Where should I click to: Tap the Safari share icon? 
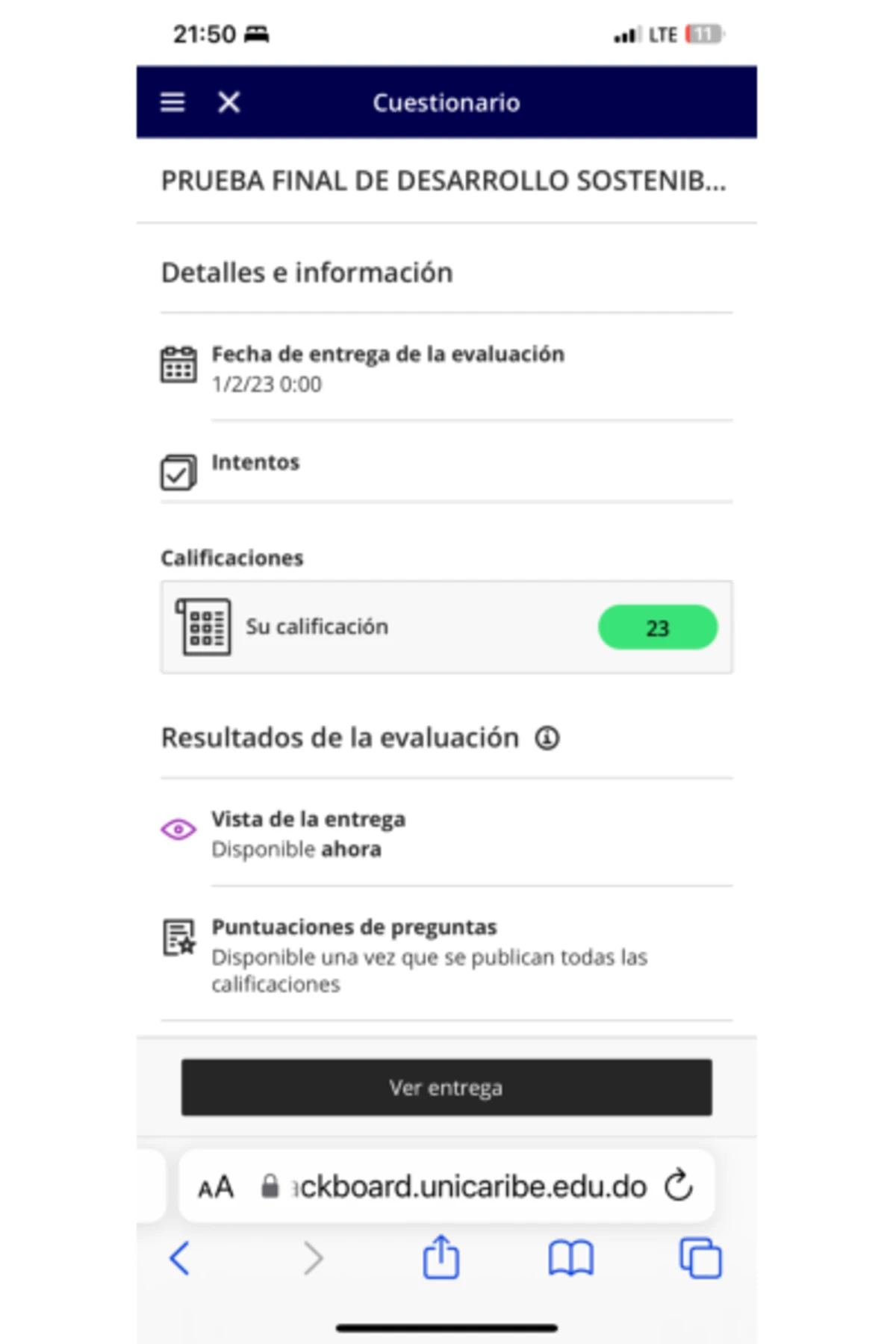(x=442, y=1257)
